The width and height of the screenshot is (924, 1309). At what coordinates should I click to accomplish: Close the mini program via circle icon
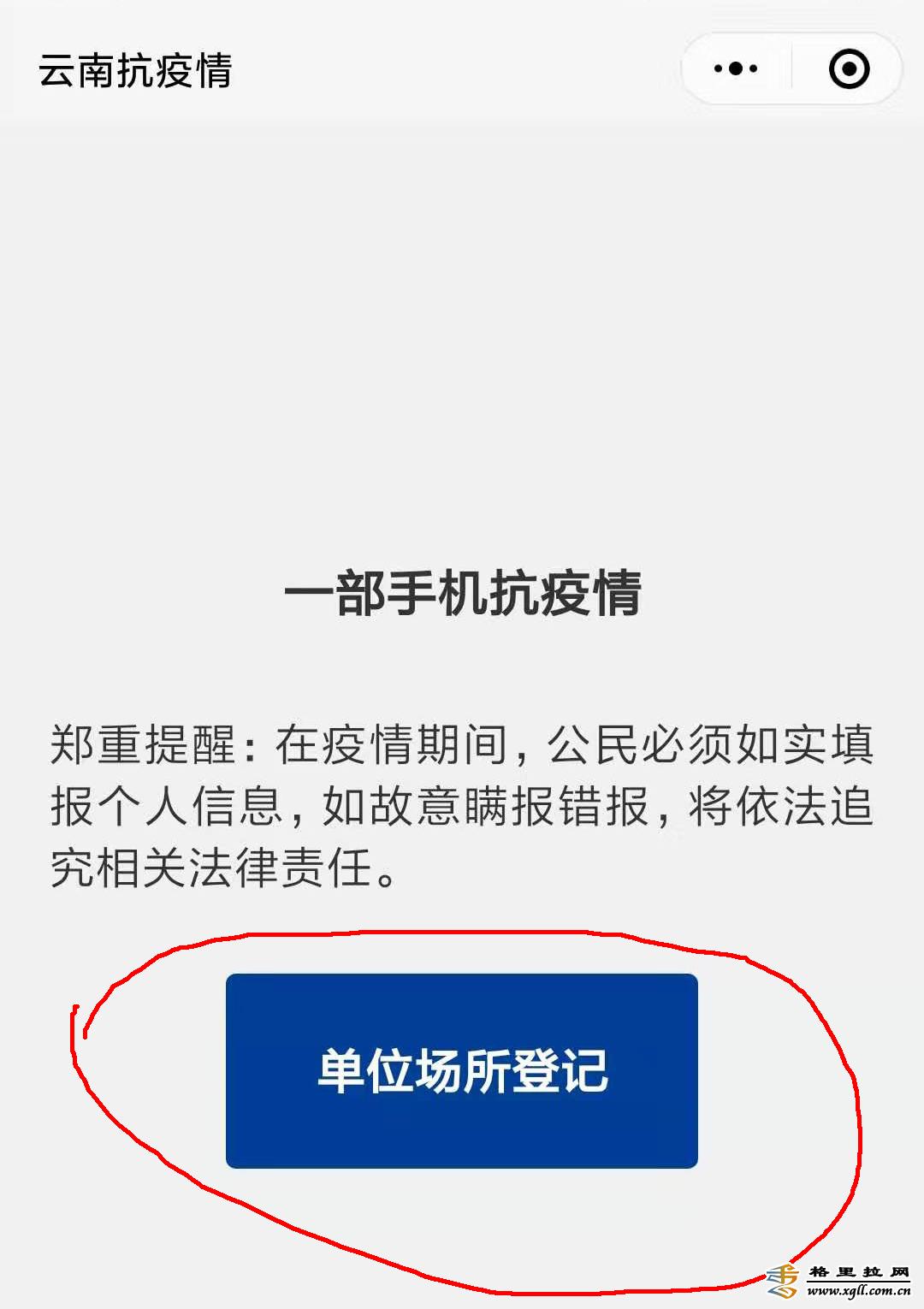849,69
